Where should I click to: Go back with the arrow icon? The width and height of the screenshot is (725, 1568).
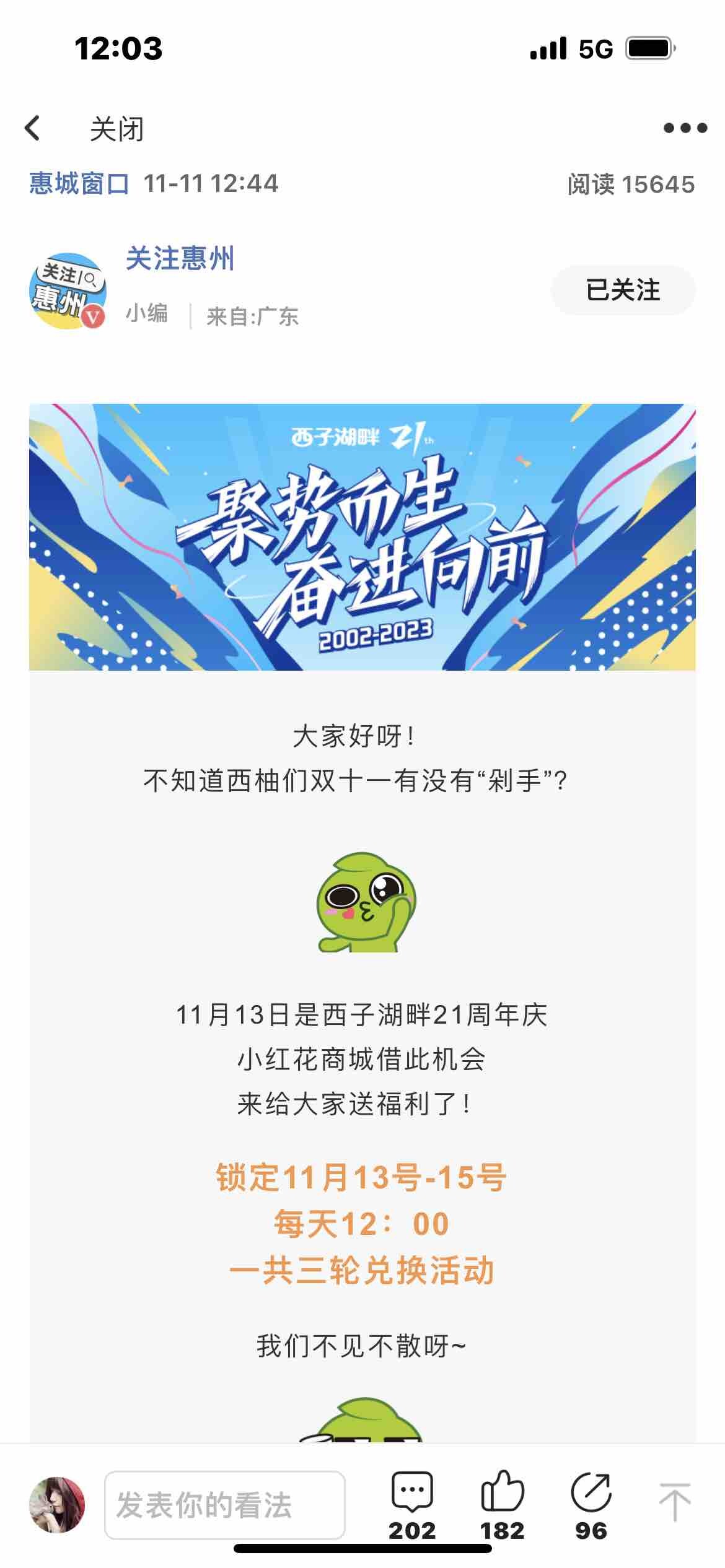pos(33,129)
